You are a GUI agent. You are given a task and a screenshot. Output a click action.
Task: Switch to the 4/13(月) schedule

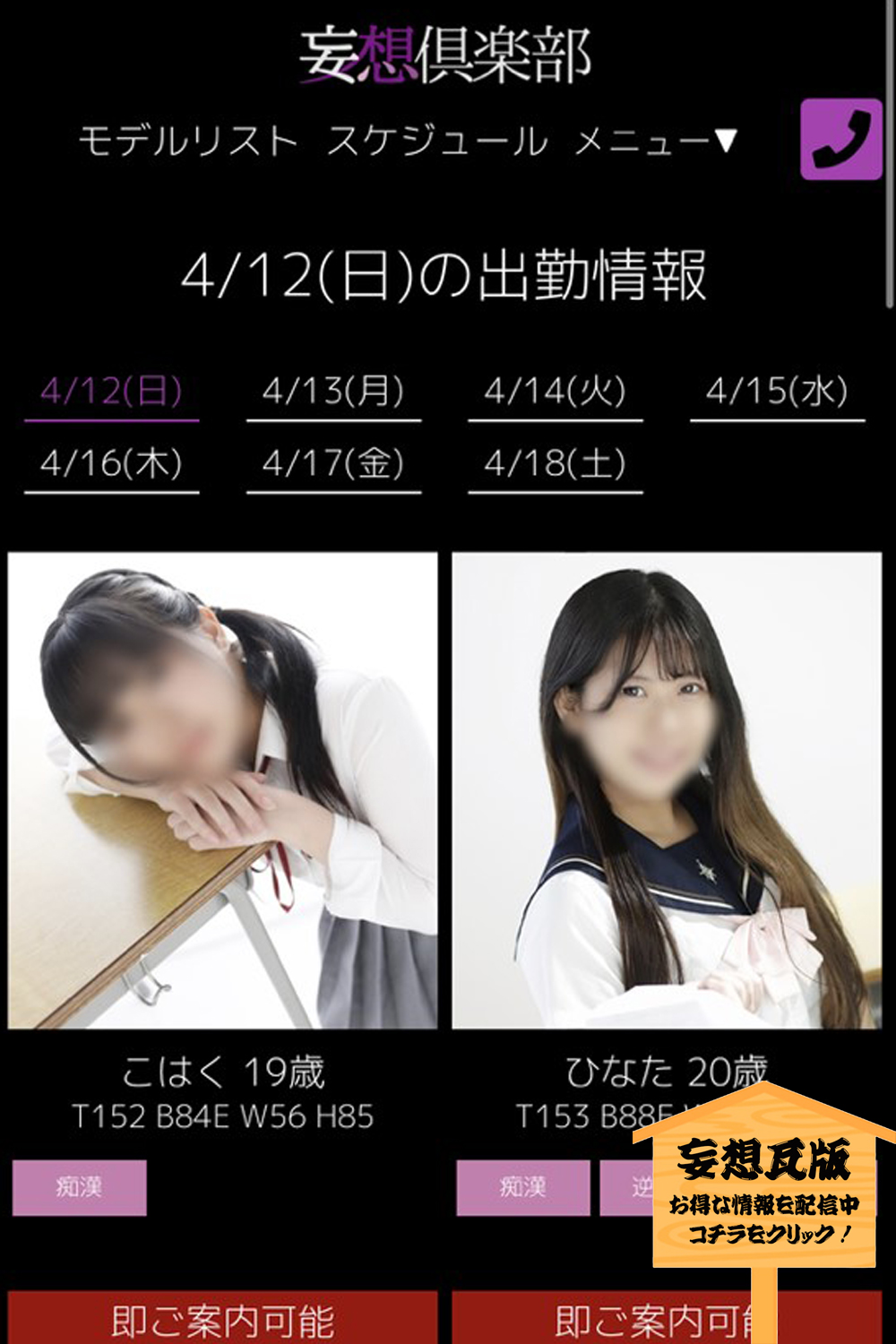[x=333, y=392]
